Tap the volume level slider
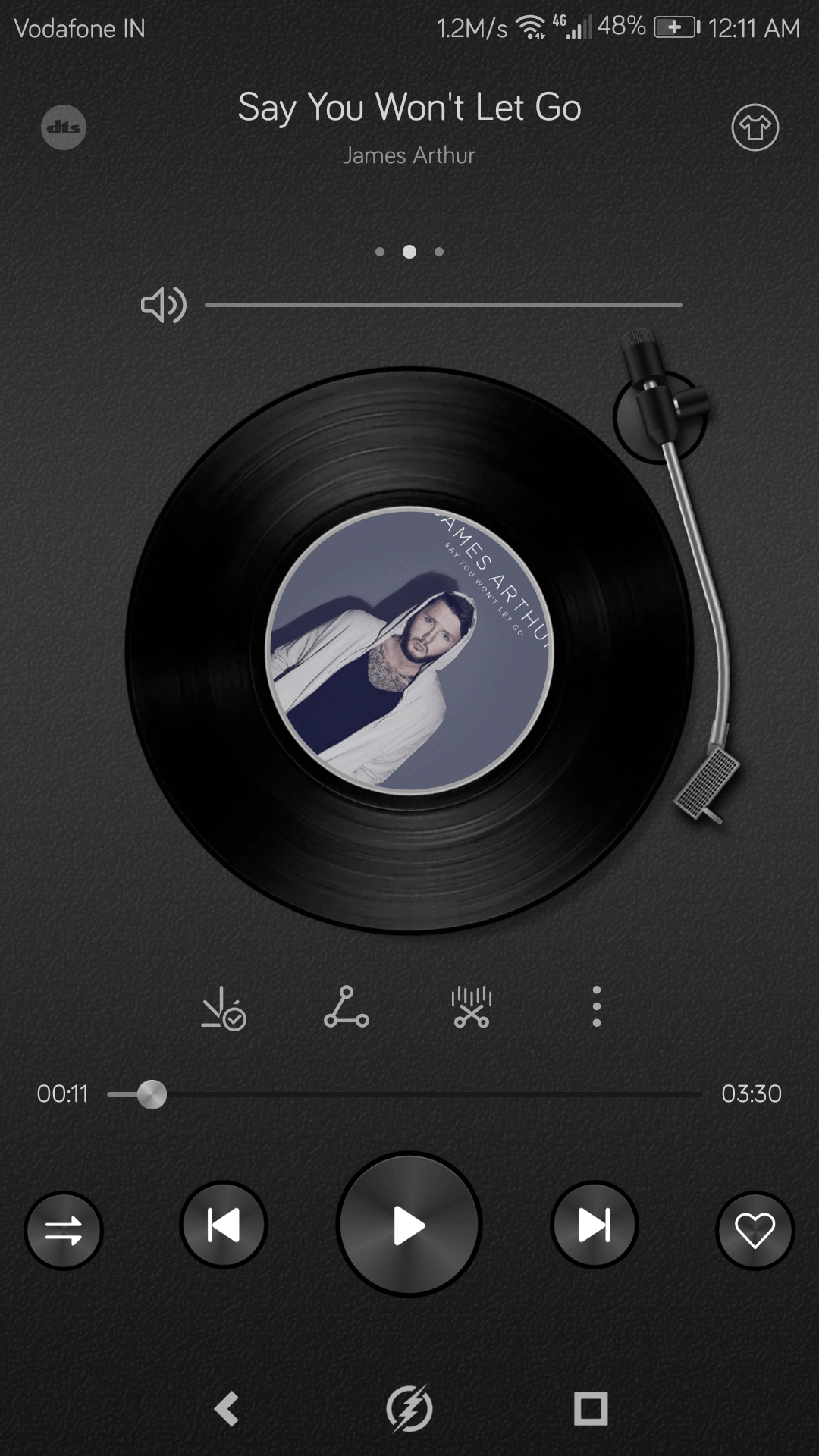 coord(444,305)
